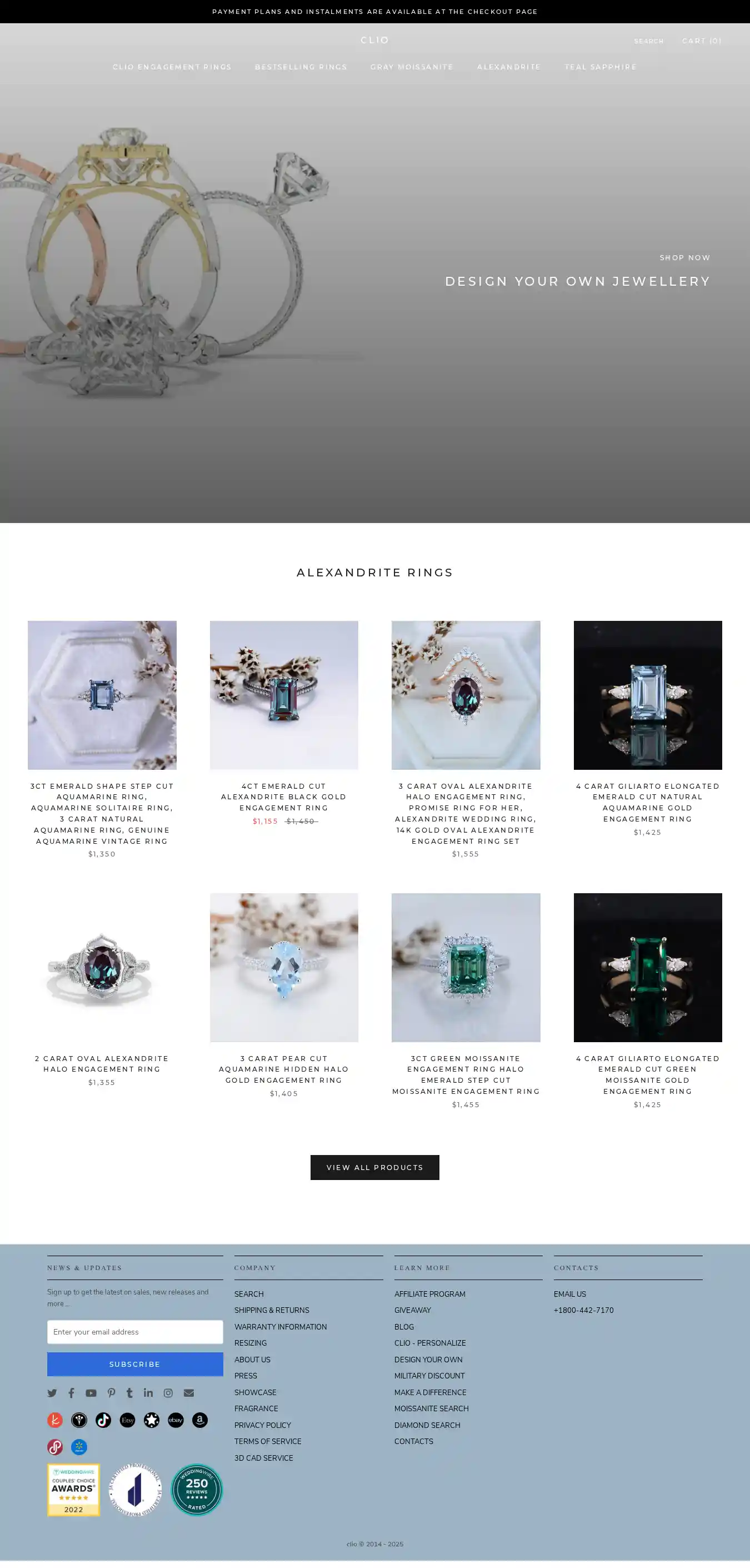Tap View All Products button

pos(374,1167)
